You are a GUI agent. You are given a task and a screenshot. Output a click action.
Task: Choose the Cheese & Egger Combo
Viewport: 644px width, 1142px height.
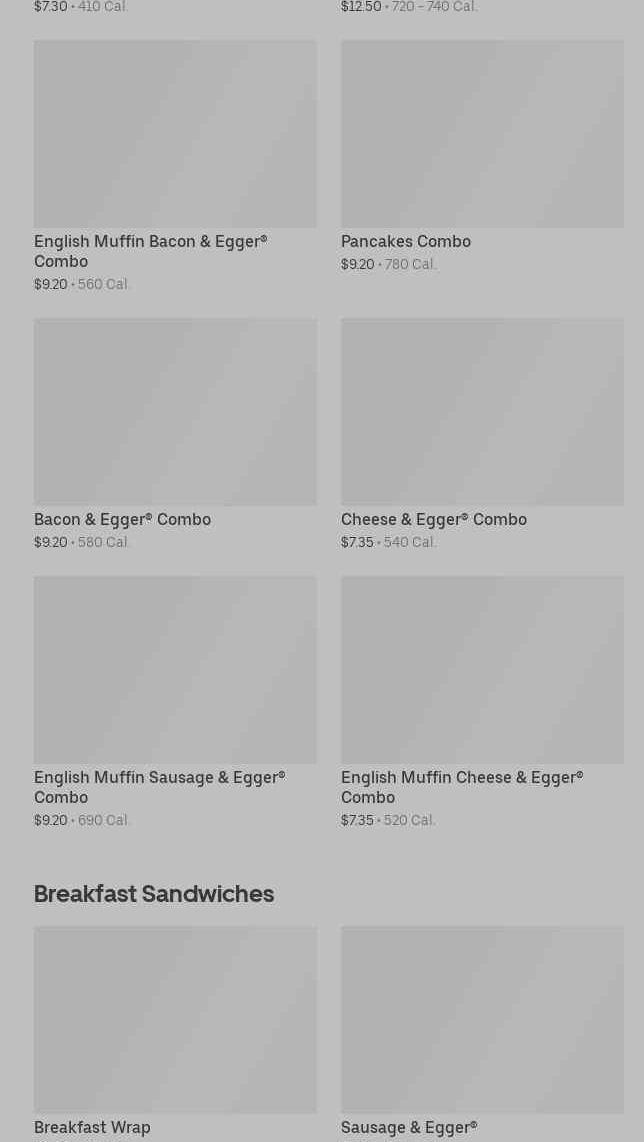coord(482,434)
